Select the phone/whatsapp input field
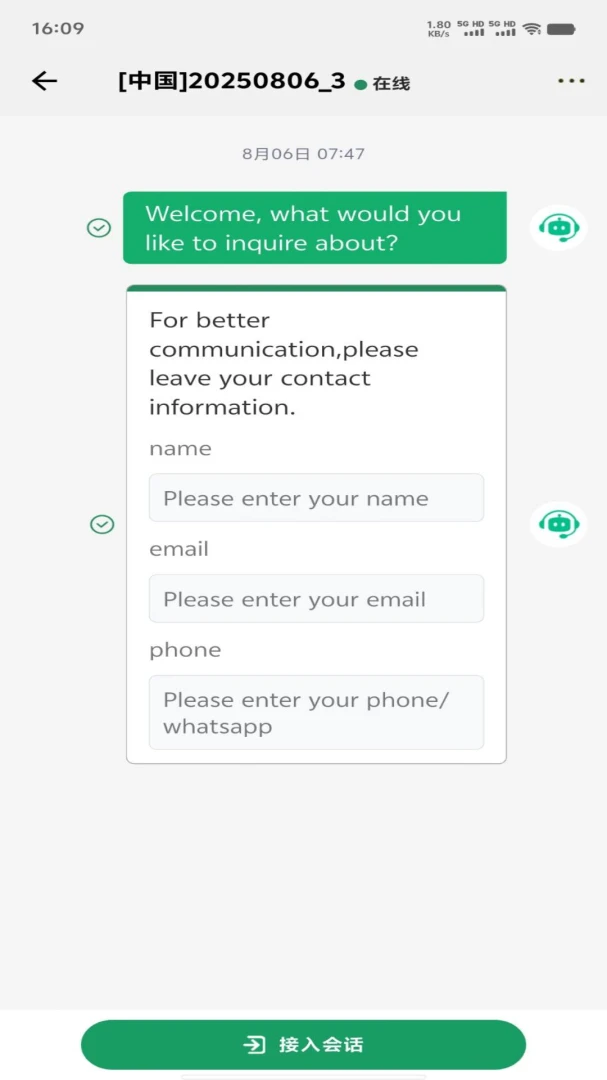 [x=316, y=712]
